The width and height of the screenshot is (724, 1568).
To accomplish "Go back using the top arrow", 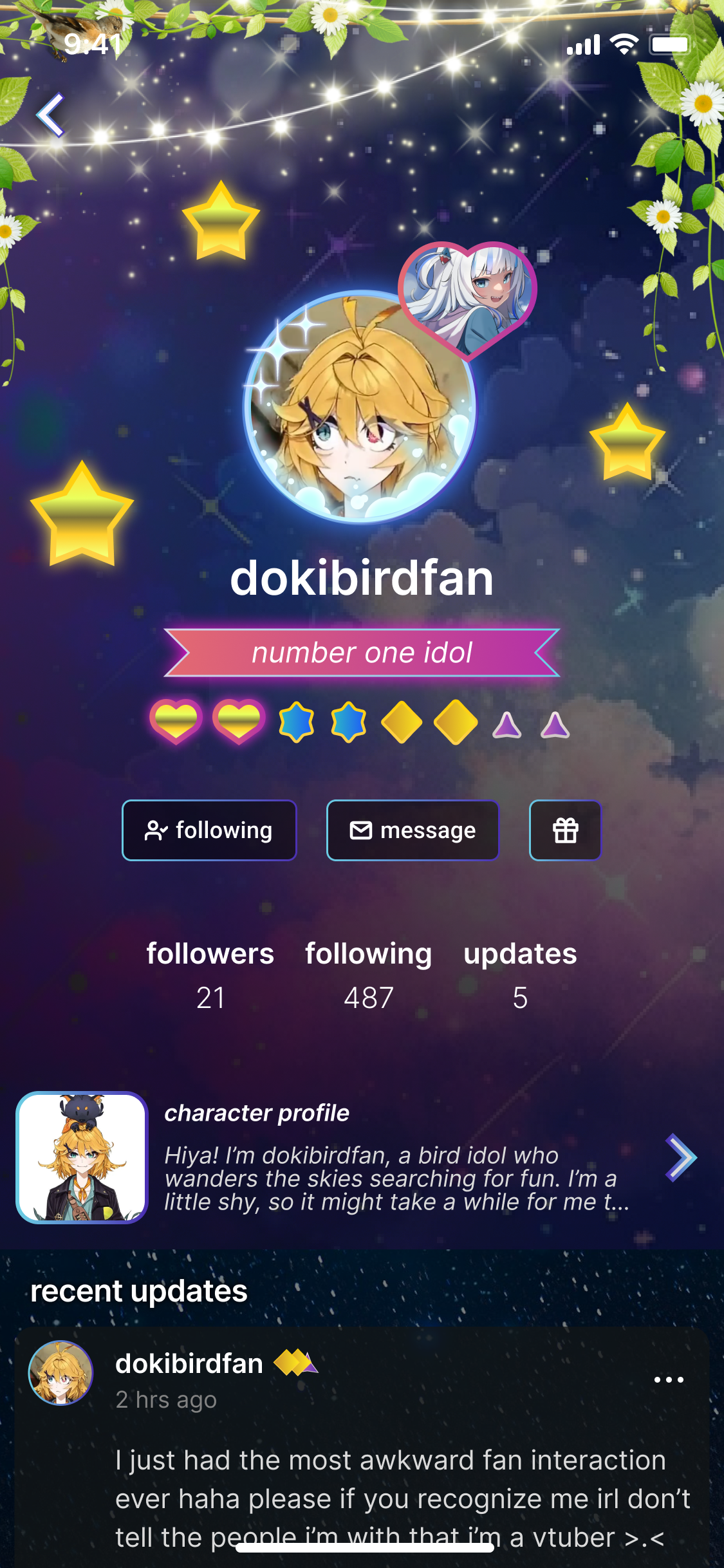I will (51, 115).
